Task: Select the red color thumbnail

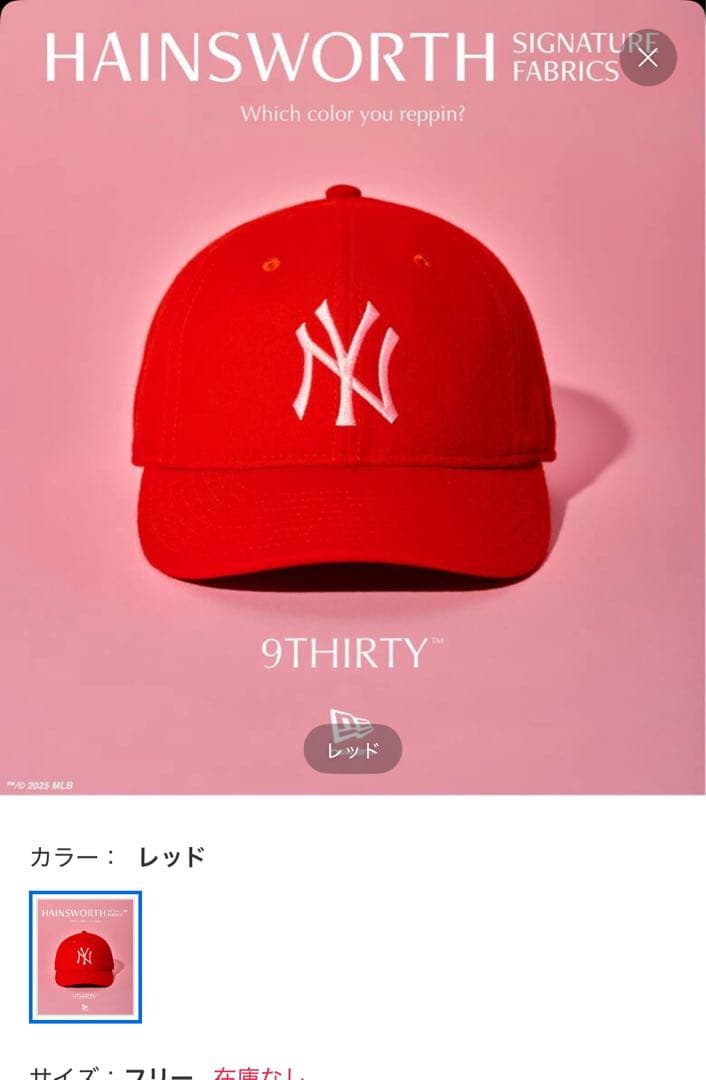Action: coord(85,957)
